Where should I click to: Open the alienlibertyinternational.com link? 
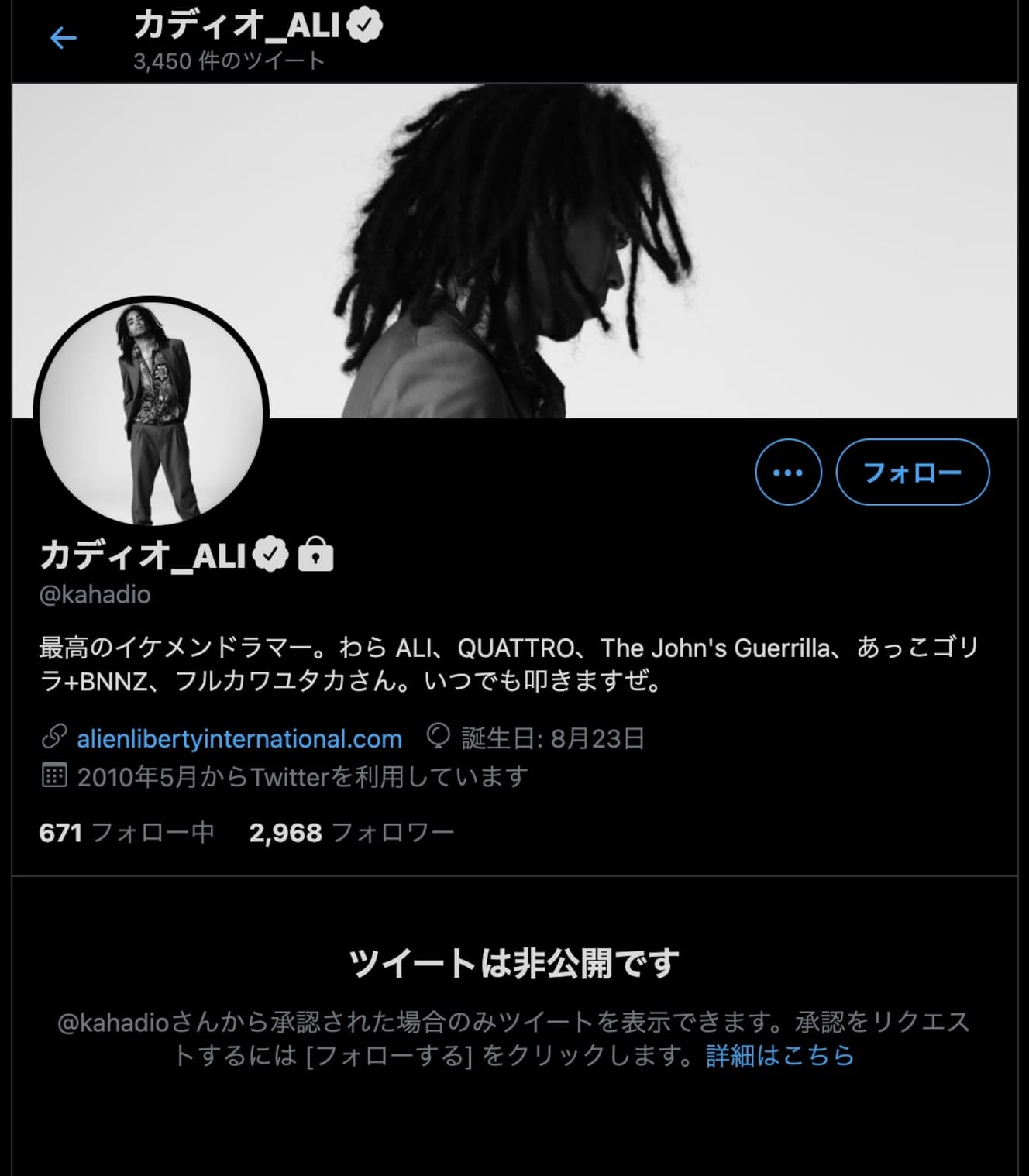[x=239, y=739]
